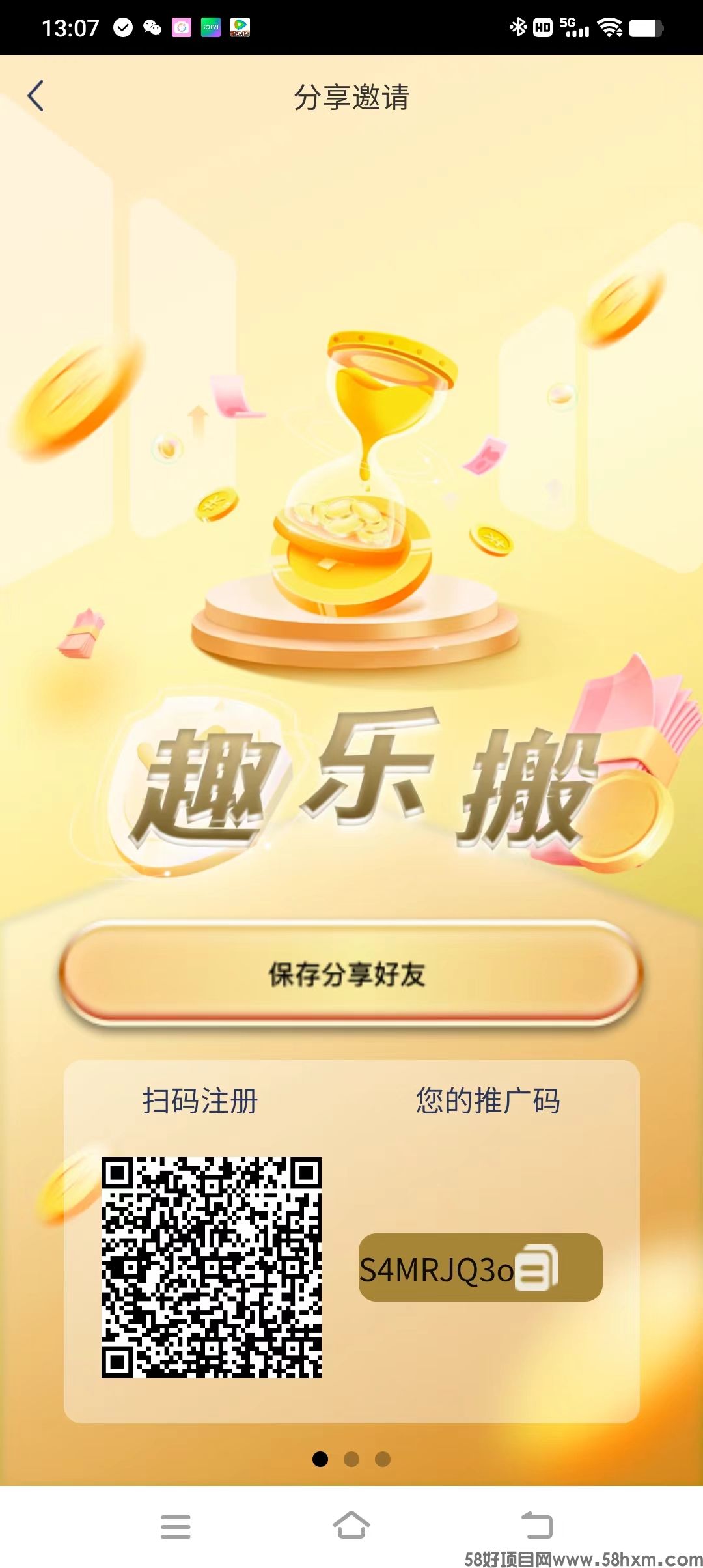This screenshot has width=703, height=1568.
Task: Select the second page indicator dot
Action: click(x=351, y=1459)
